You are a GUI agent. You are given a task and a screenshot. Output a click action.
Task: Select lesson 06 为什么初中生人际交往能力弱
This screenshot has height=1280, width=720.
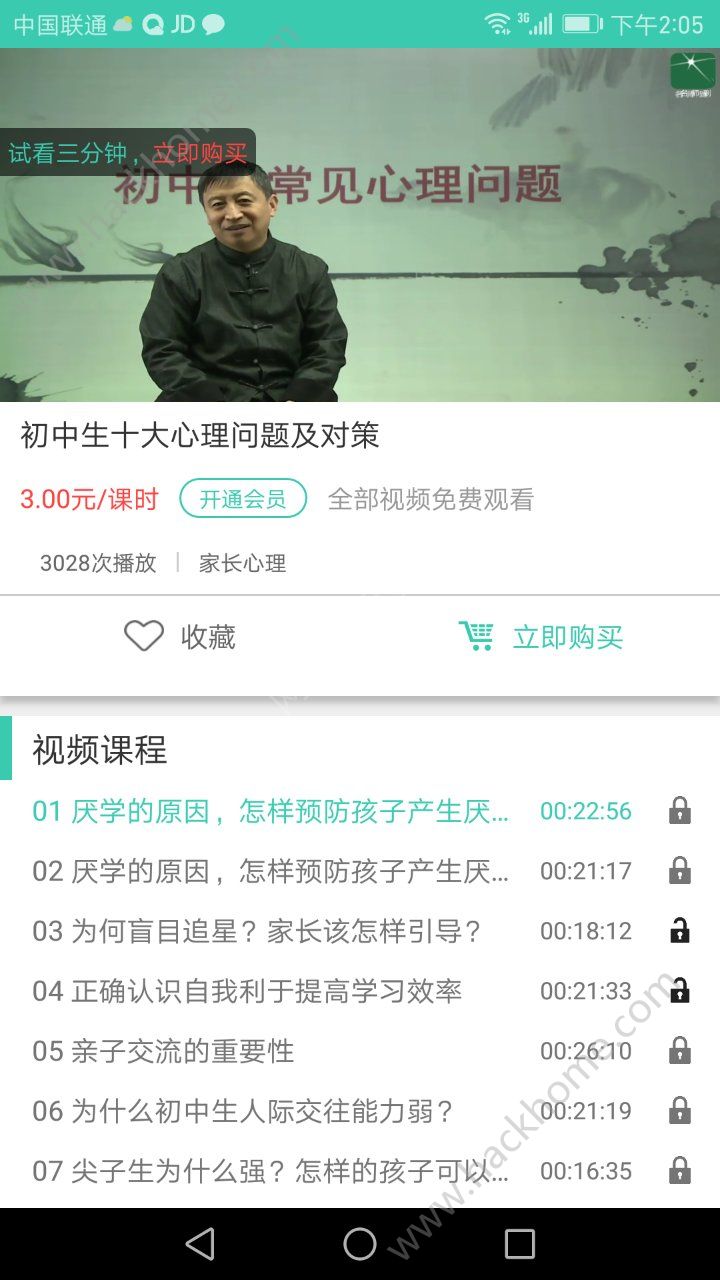click(x=243, y=1111)
